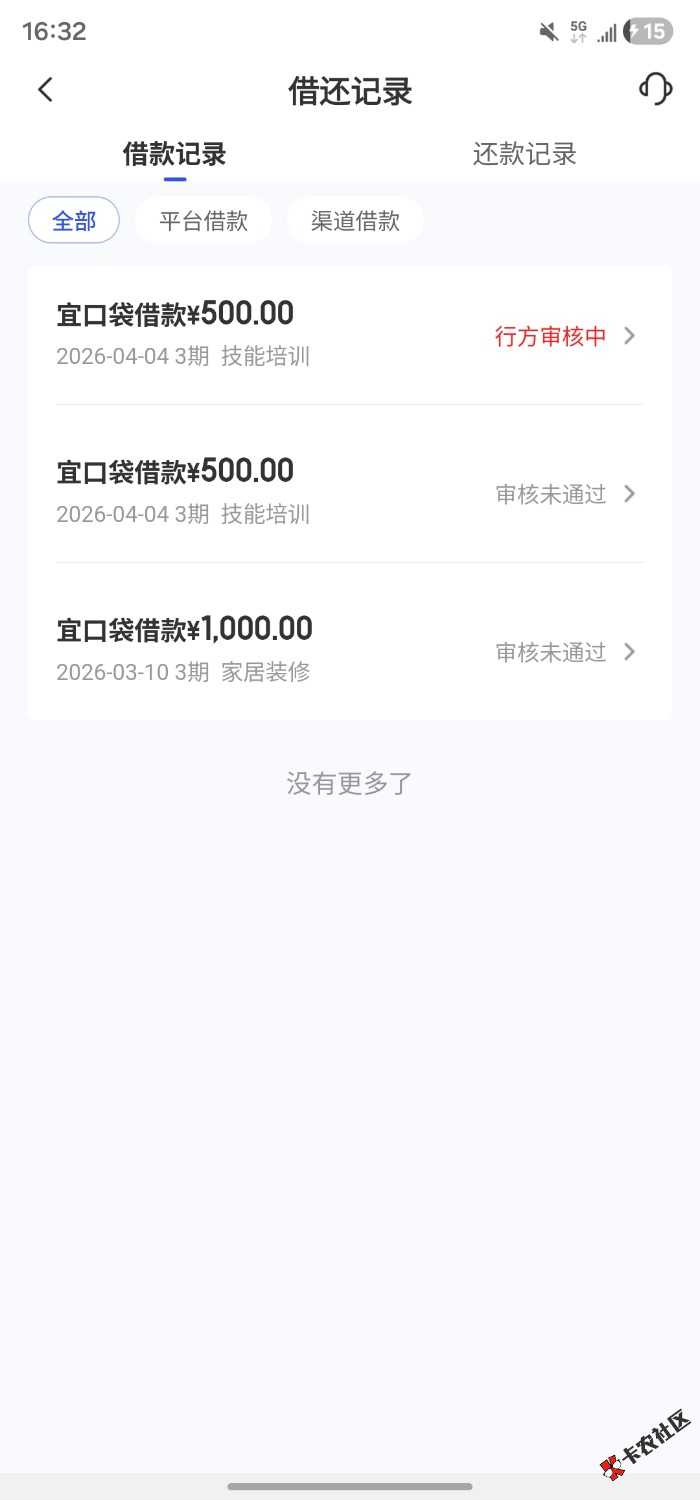700x1500 pixels.
Task: Open the ¥500.00 loan marked 行方审核中
Action: click(349, 334)
